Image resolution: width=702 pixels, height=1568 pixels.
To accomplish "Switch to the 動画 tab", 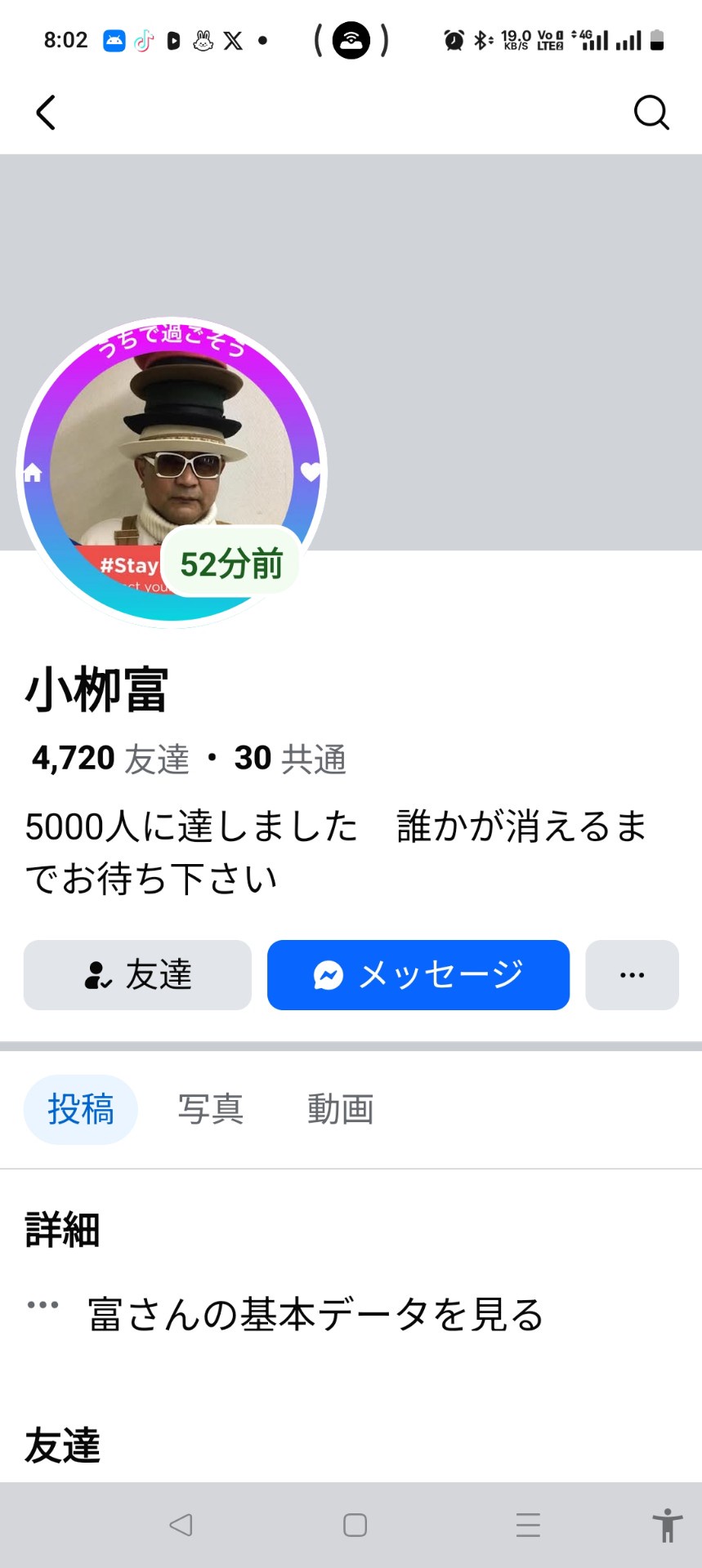I will pos(341,1110).
